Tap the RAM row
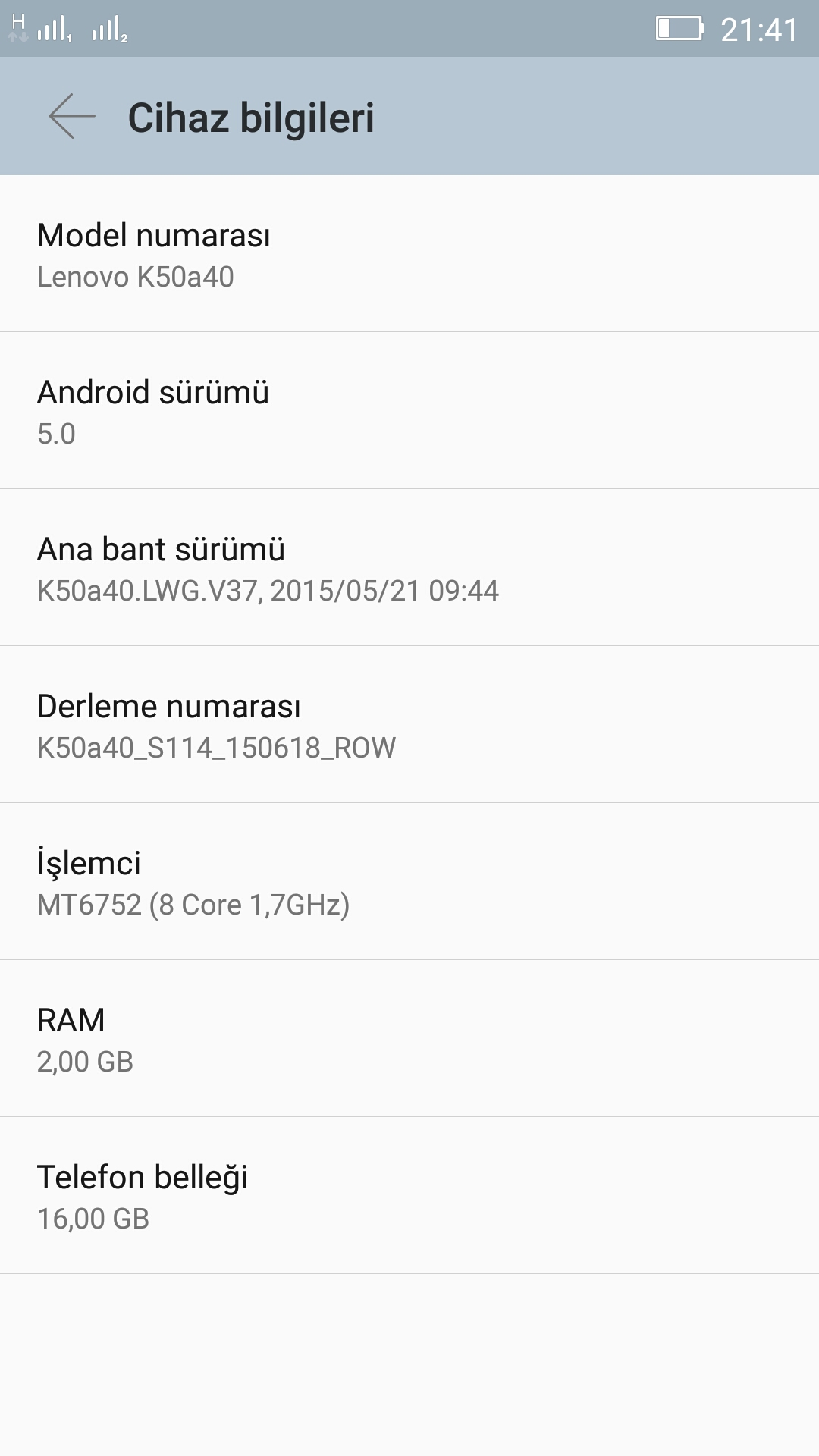This screenshot has width=819, height=1456. pos(409,1038)
